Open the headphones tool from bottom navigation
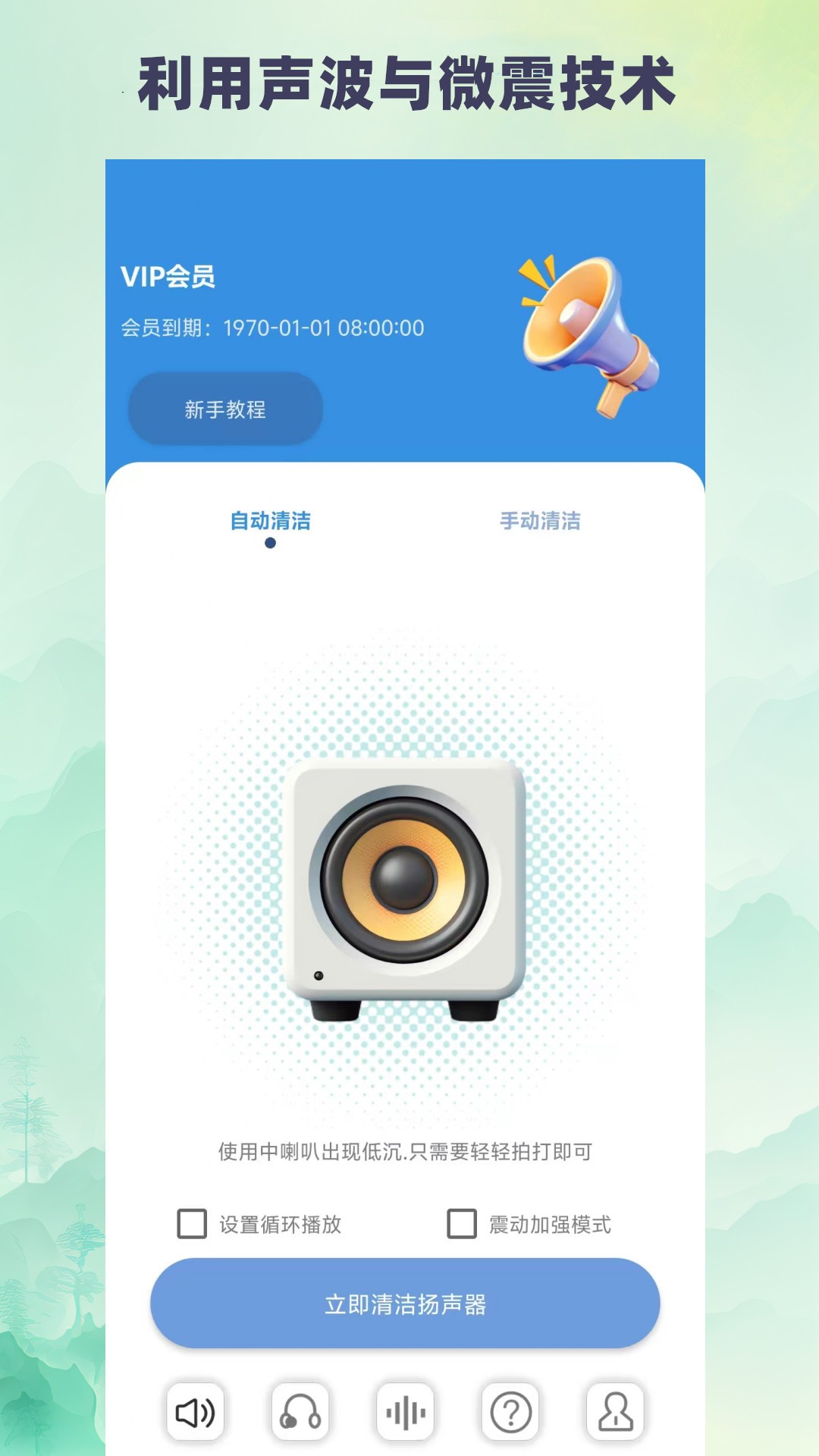 [300, 1410]
